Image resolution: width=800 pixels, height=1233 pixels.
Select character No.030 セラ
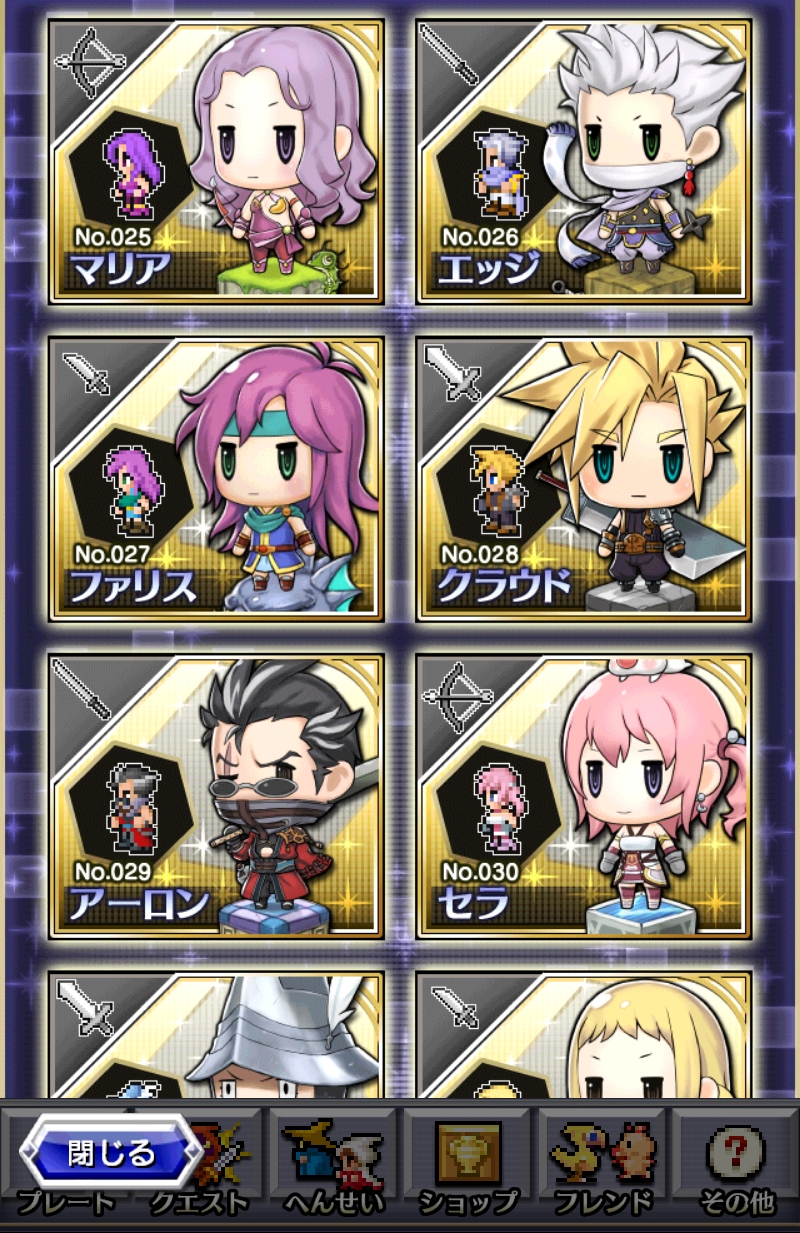coord(583,796)
